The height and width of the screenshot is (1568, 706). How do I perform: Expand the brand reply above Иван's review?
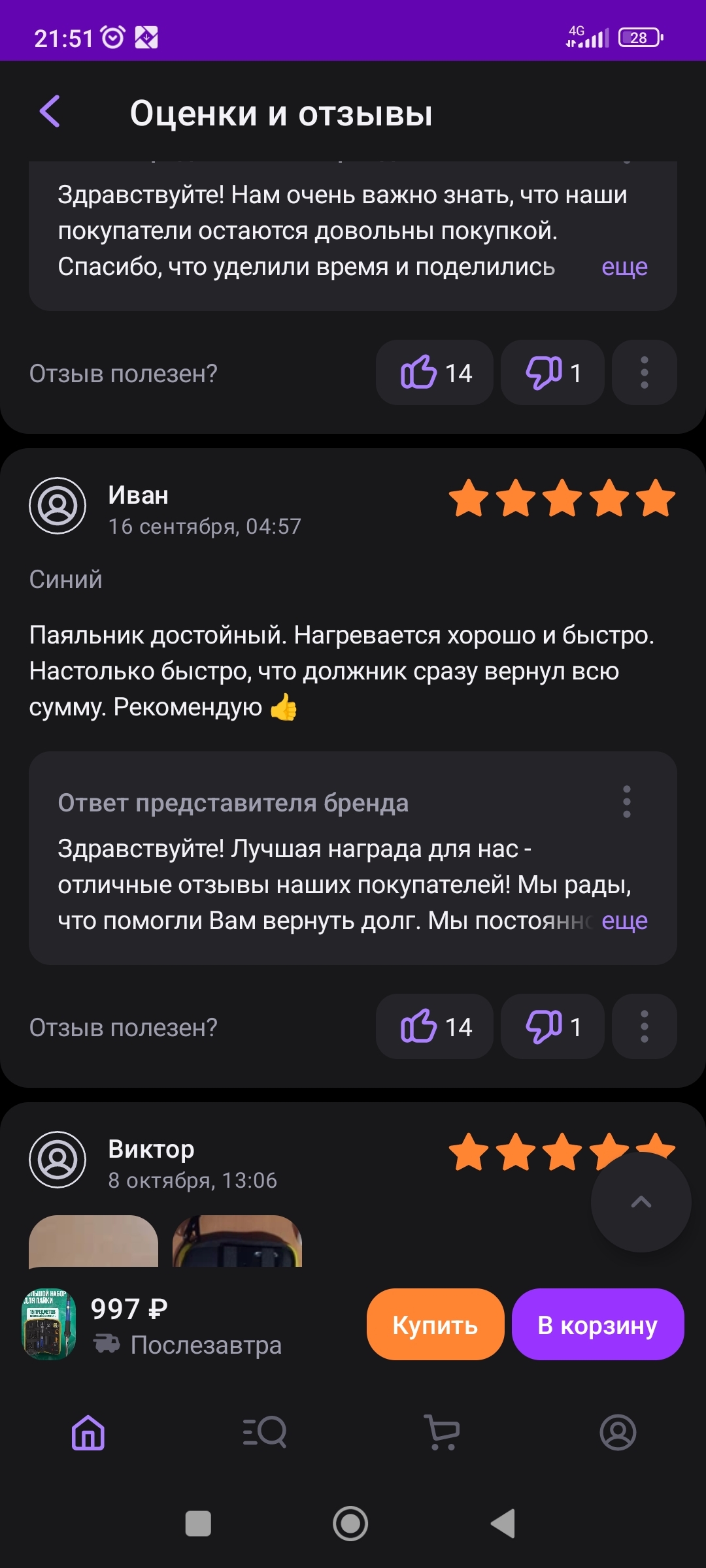point(624,267)
